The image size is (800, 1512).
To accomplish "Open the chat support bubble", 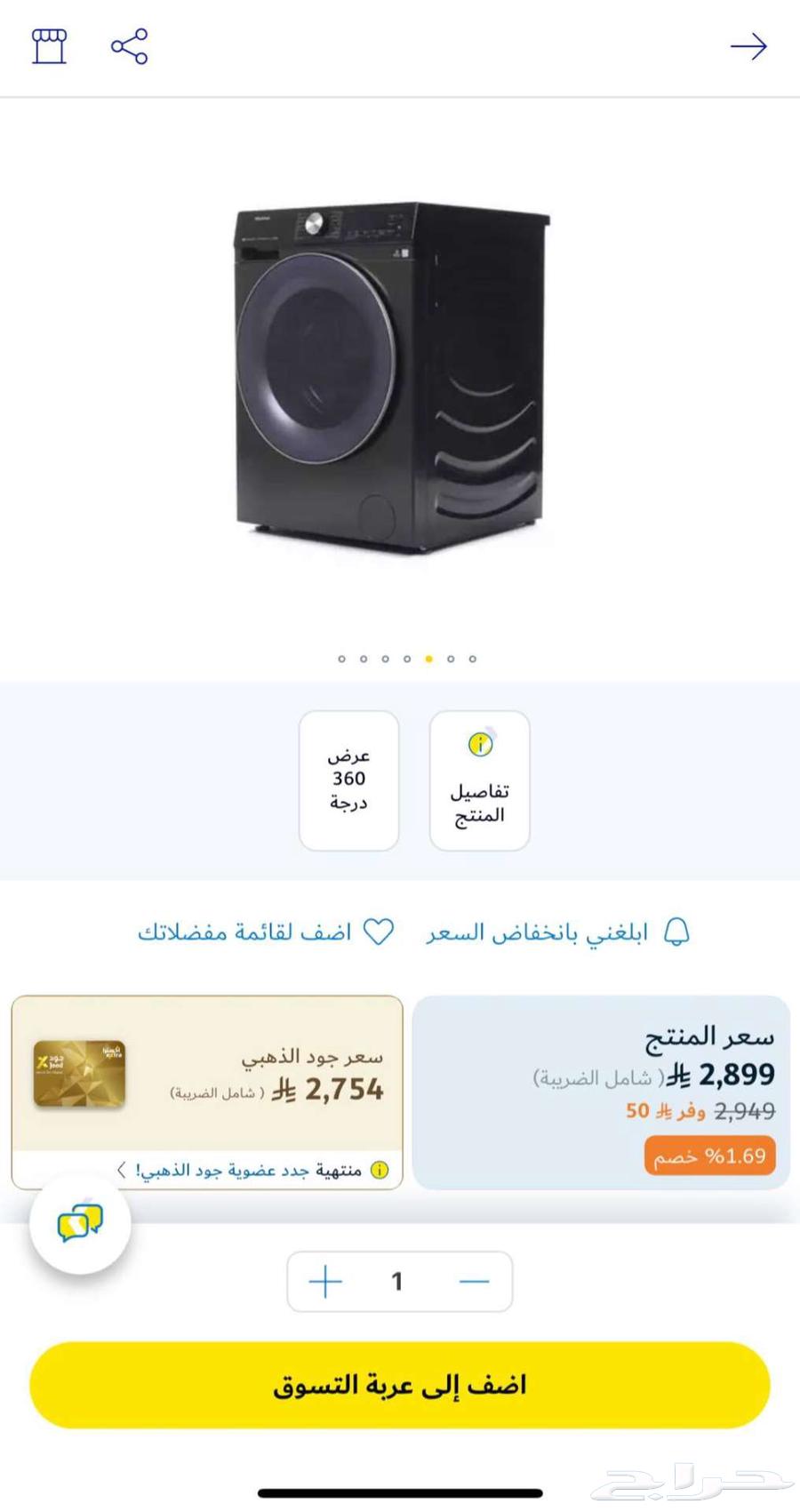I will pyautogui.click(x=80, y=1222).
